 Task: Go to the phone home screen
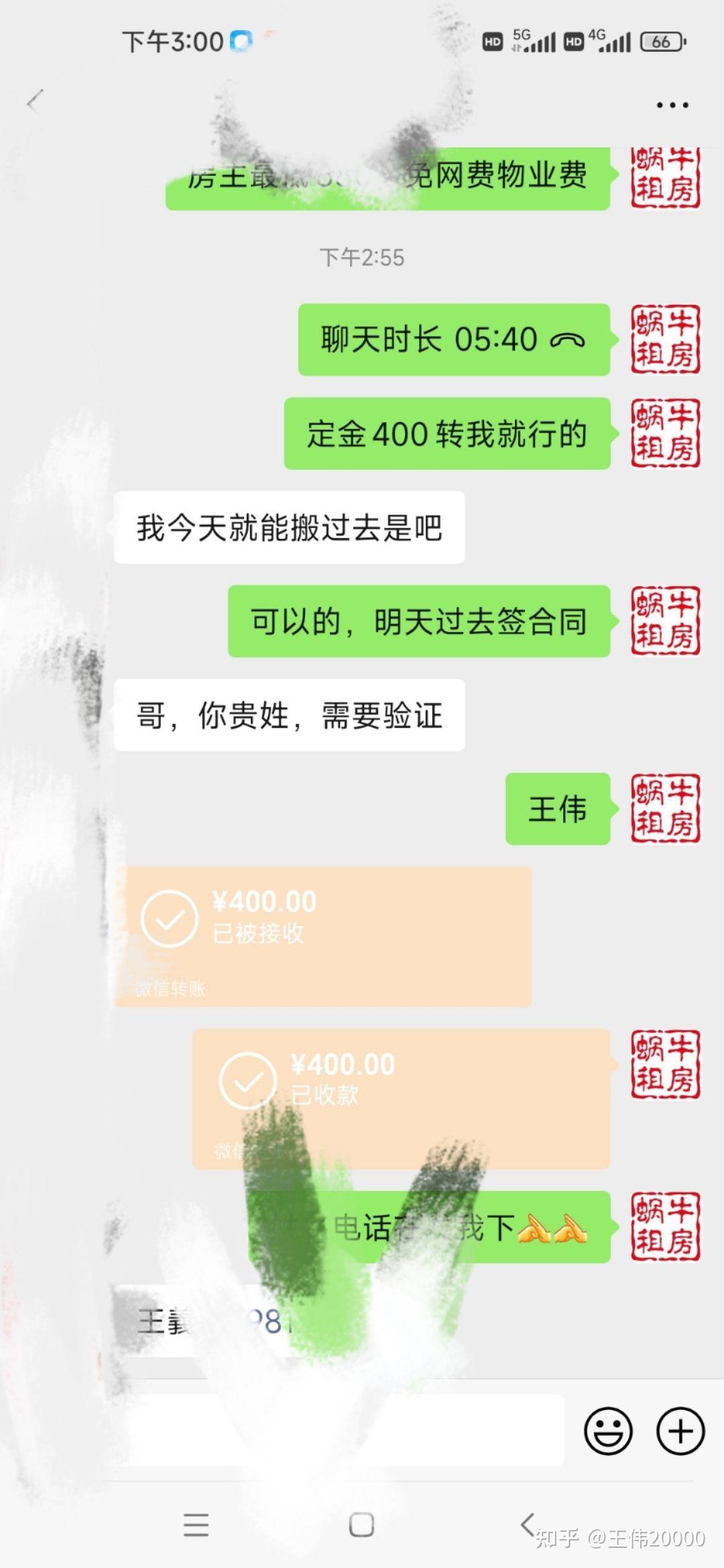click(361, 1525)
